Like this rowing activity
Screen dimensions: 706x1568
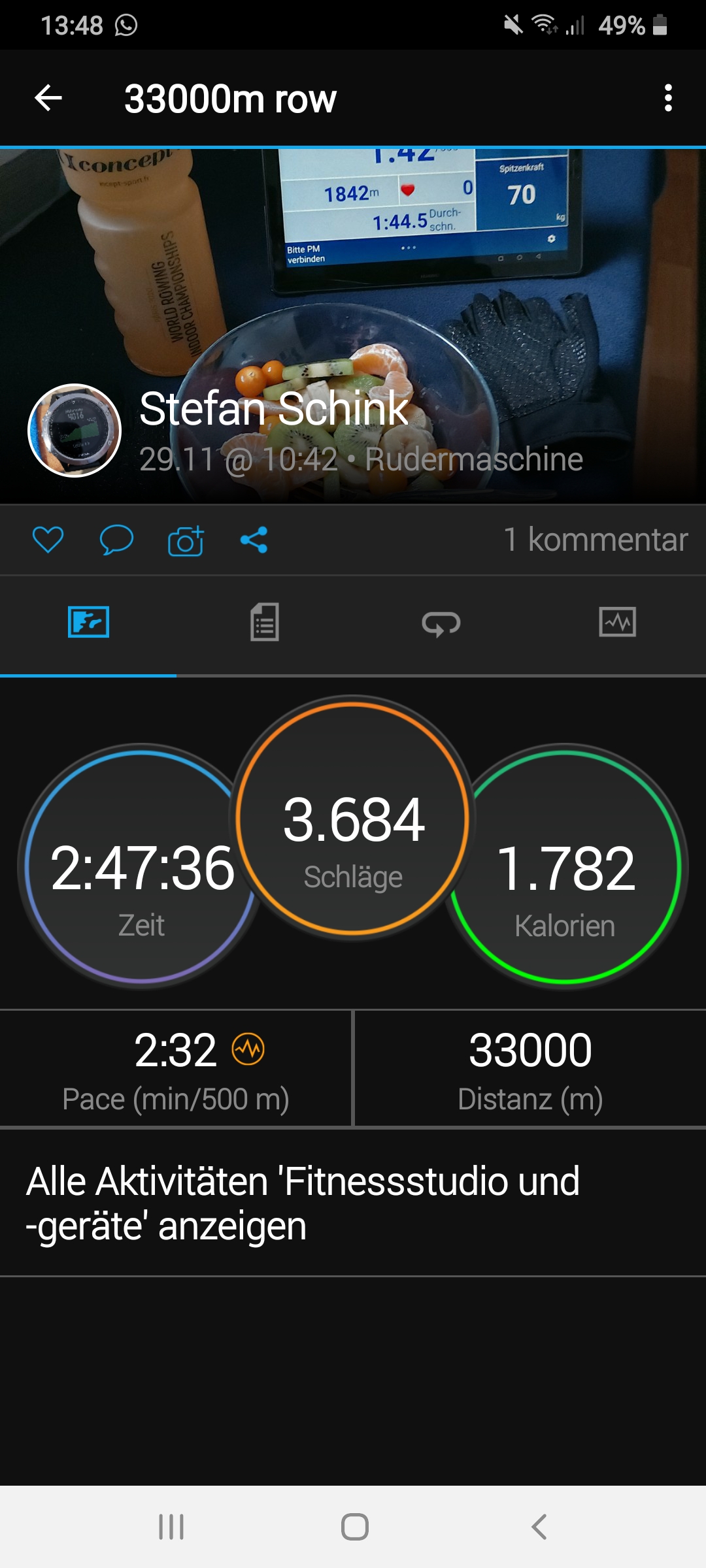(x=48, y=540)
